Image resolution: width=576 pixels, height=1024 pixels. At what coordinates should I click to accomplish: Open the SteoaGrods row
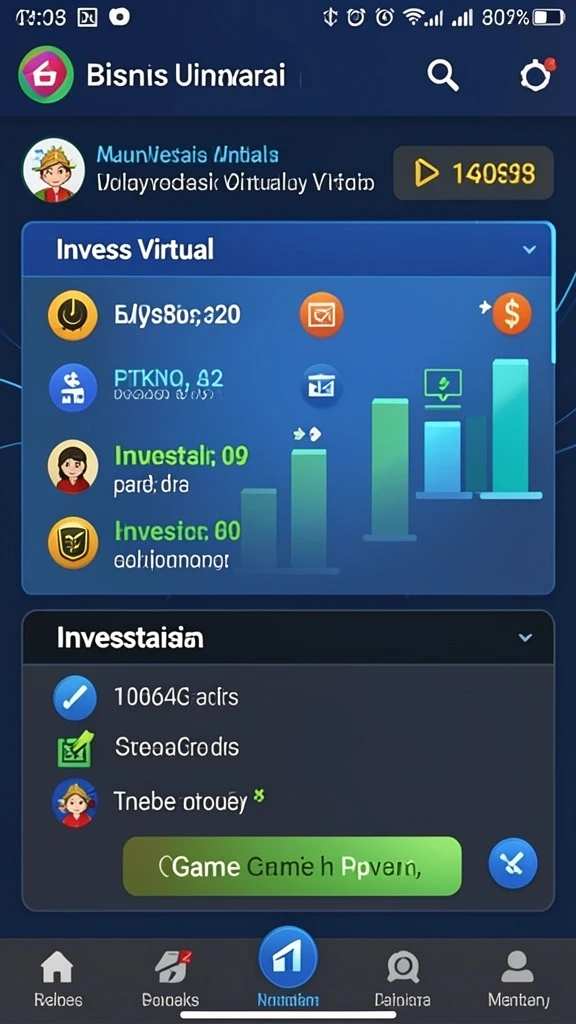146,746
